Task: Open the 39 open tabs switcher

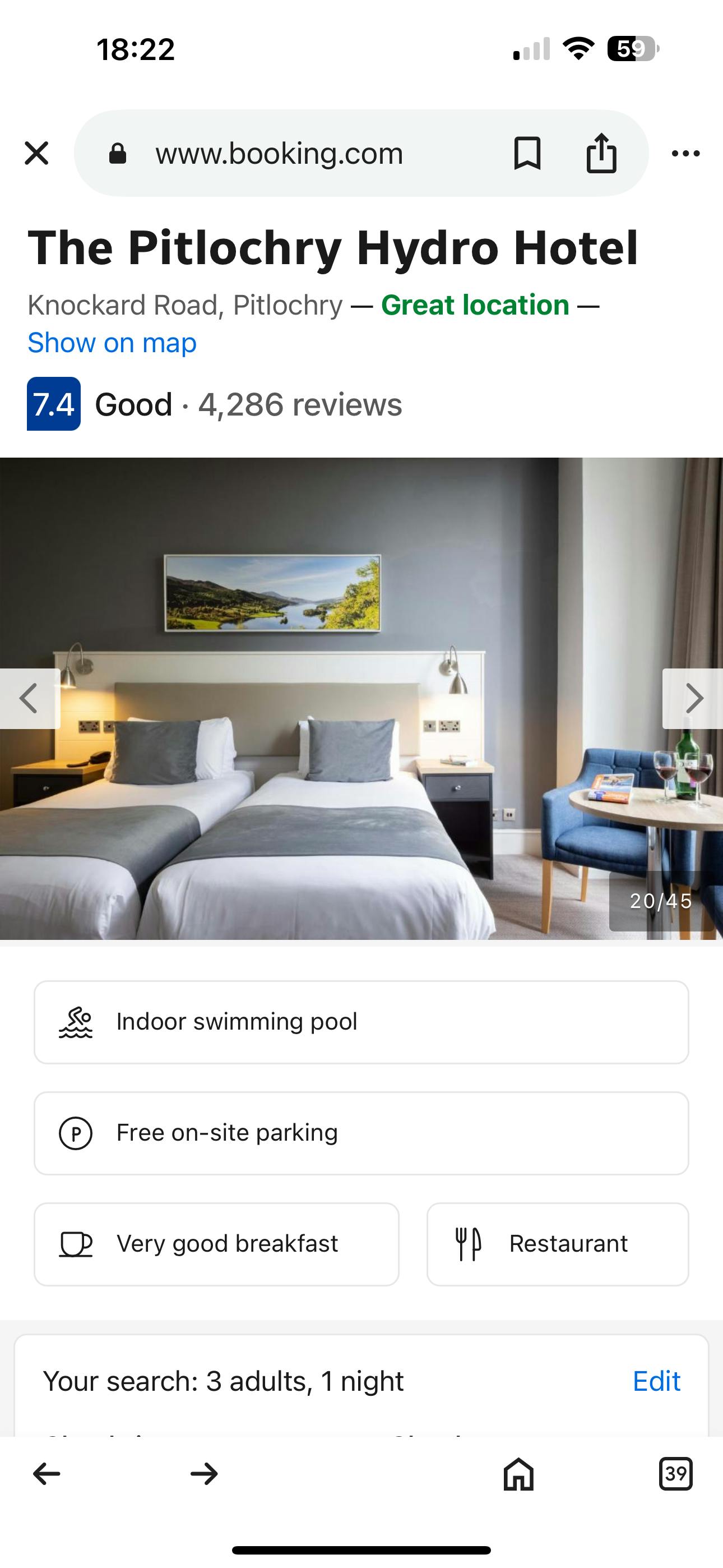Action: point(675,1474)
